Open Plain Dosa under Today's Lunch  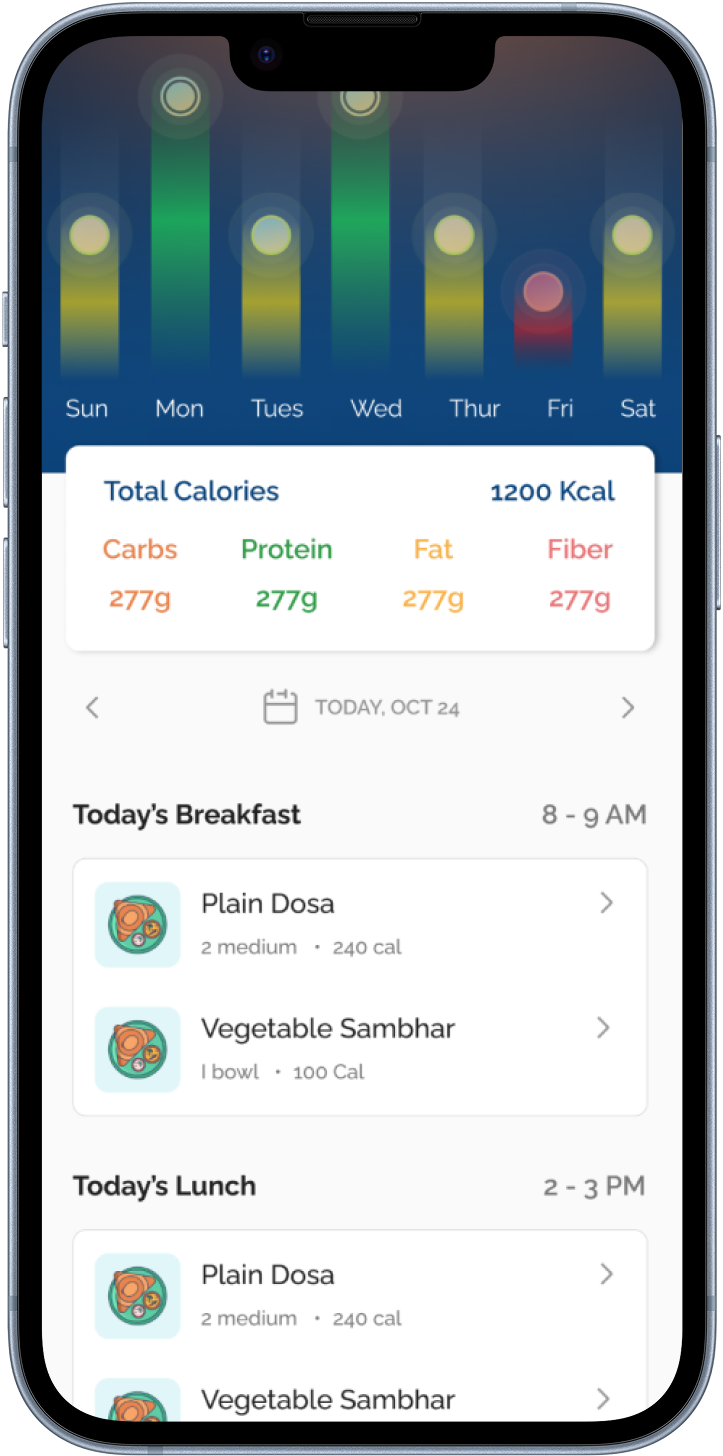click(360, 1294)
